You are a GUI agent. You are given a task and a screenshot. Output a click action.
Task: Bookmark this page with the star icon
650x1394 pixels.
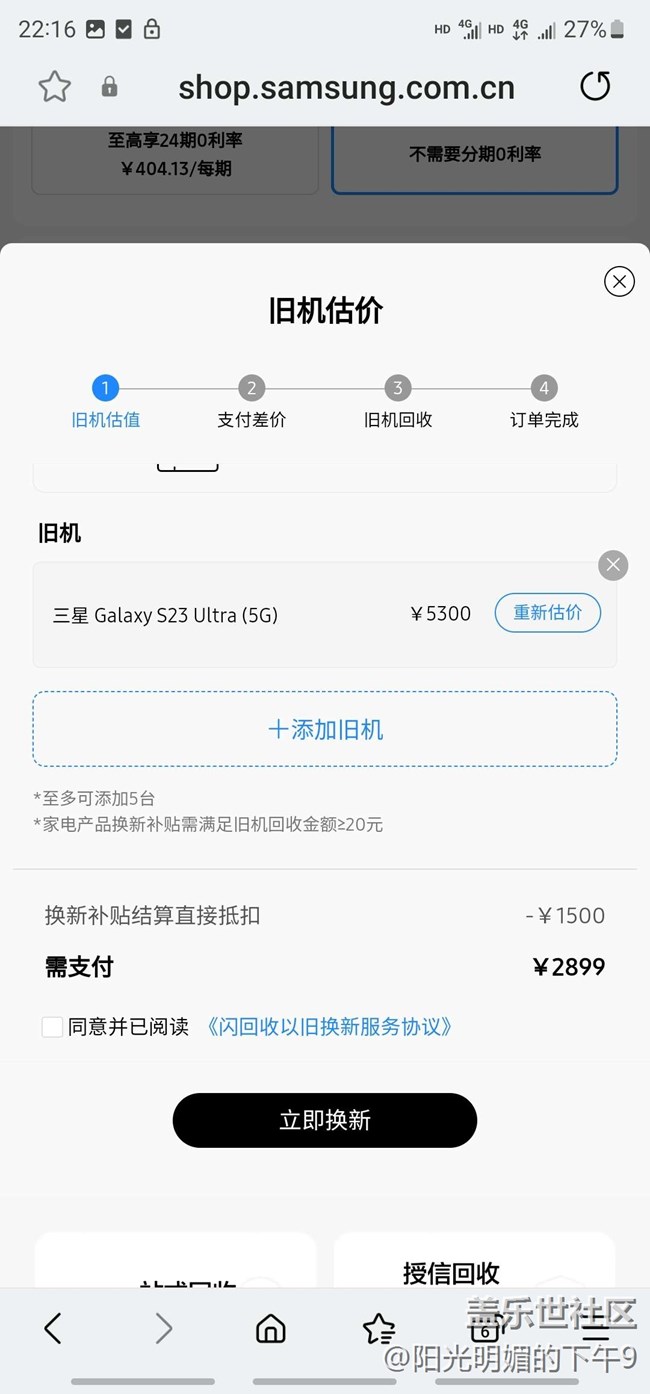click(54, 87)
